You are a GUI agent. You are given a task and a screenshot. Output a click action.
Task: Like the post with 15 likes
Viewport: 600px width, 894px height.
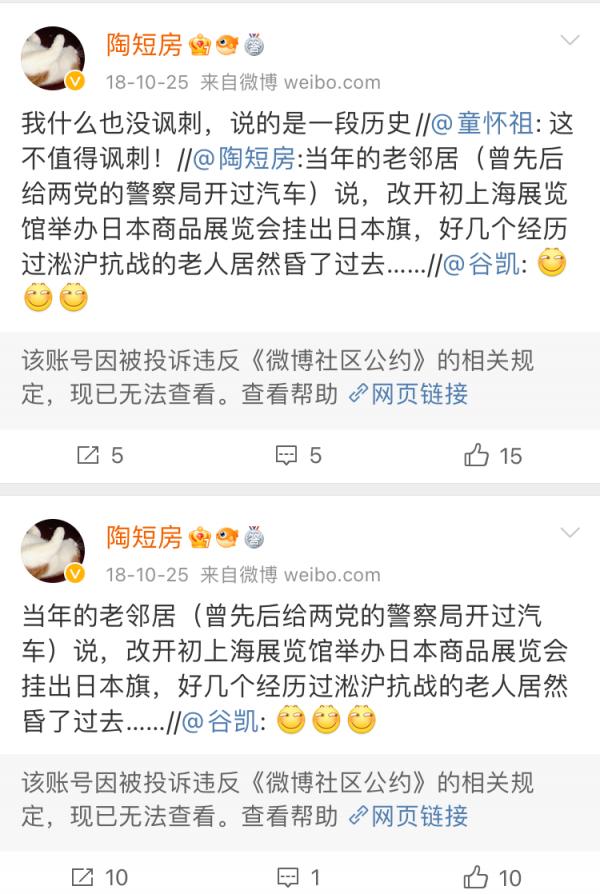tap(494, 456)
